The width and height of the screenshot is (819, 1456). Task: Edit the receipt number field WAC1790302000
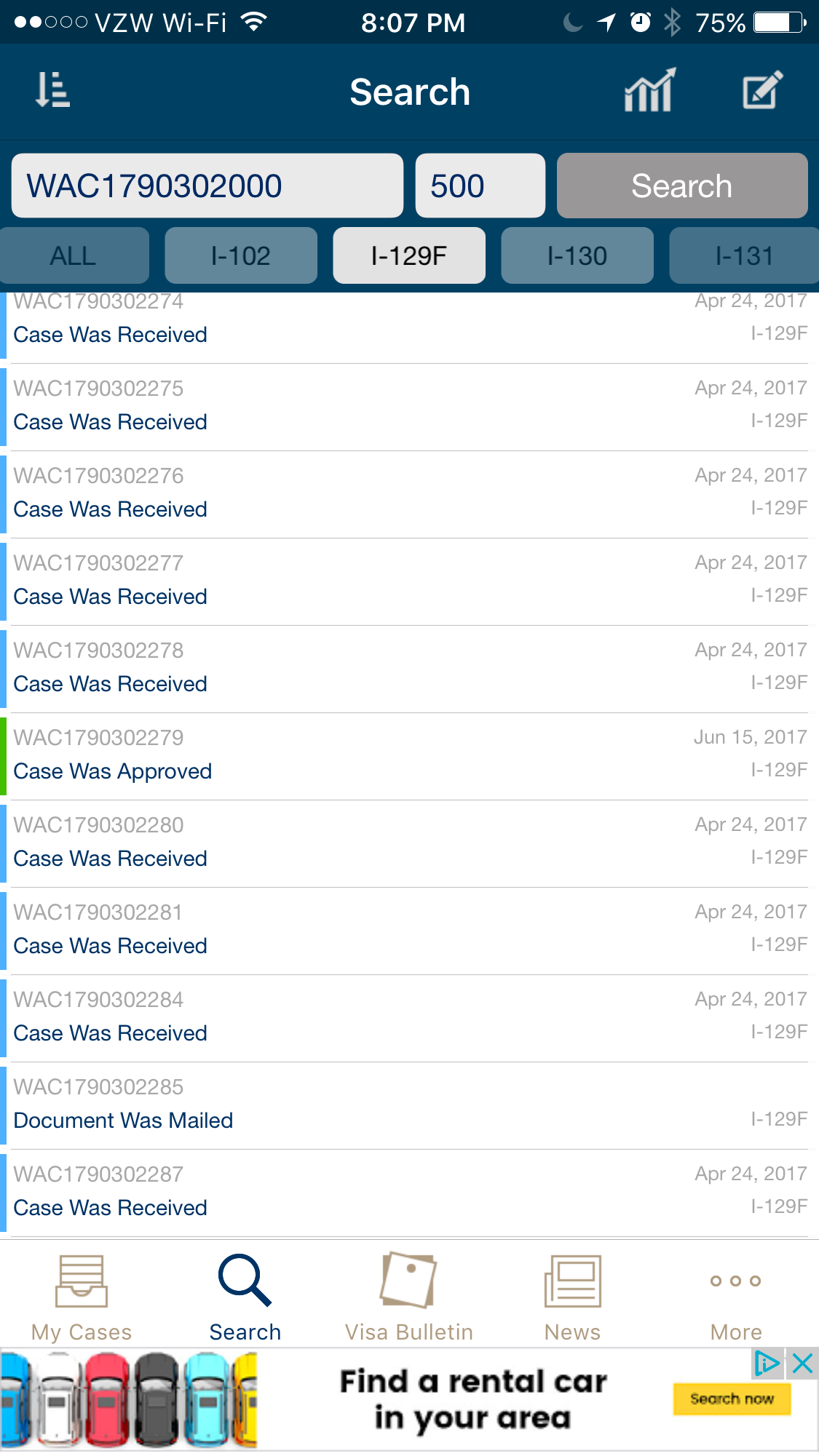pyautogui.click(x=207, y=186)
